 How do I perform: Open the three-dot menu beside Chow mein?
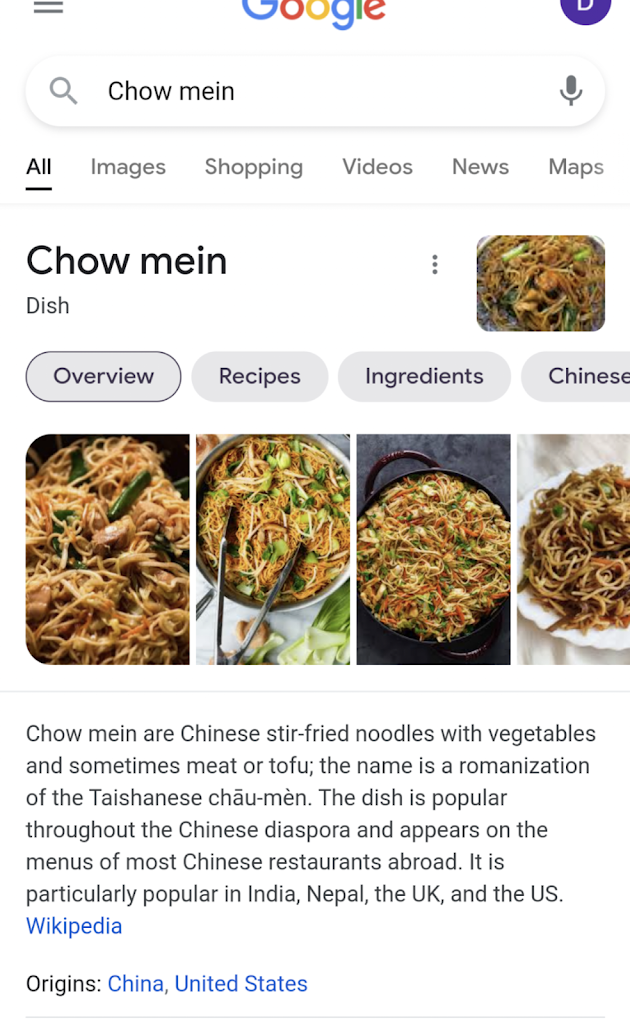click(434, 264)
